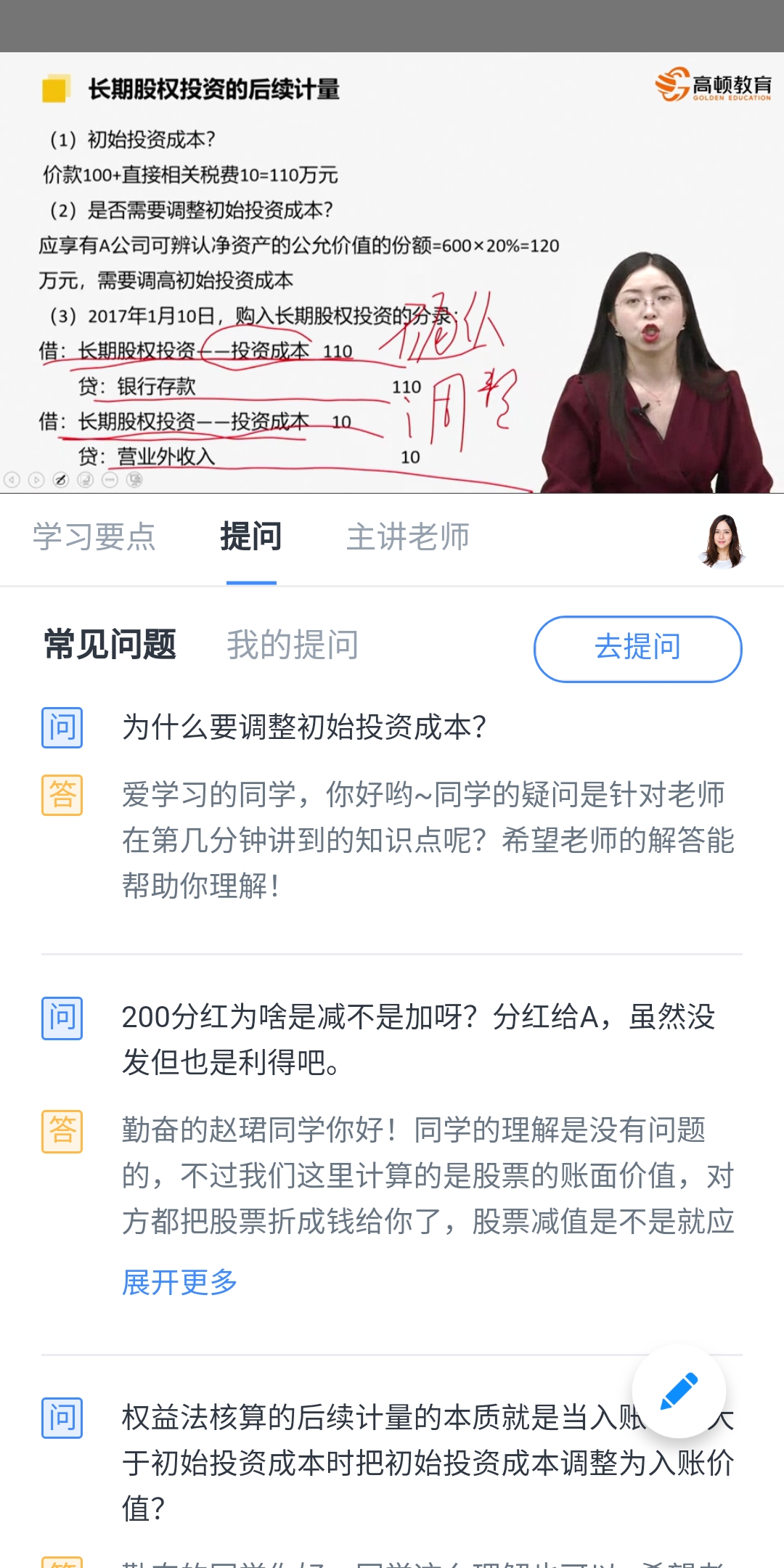
Task: Open the 主讲老师 tab
Action: (408, 537)
